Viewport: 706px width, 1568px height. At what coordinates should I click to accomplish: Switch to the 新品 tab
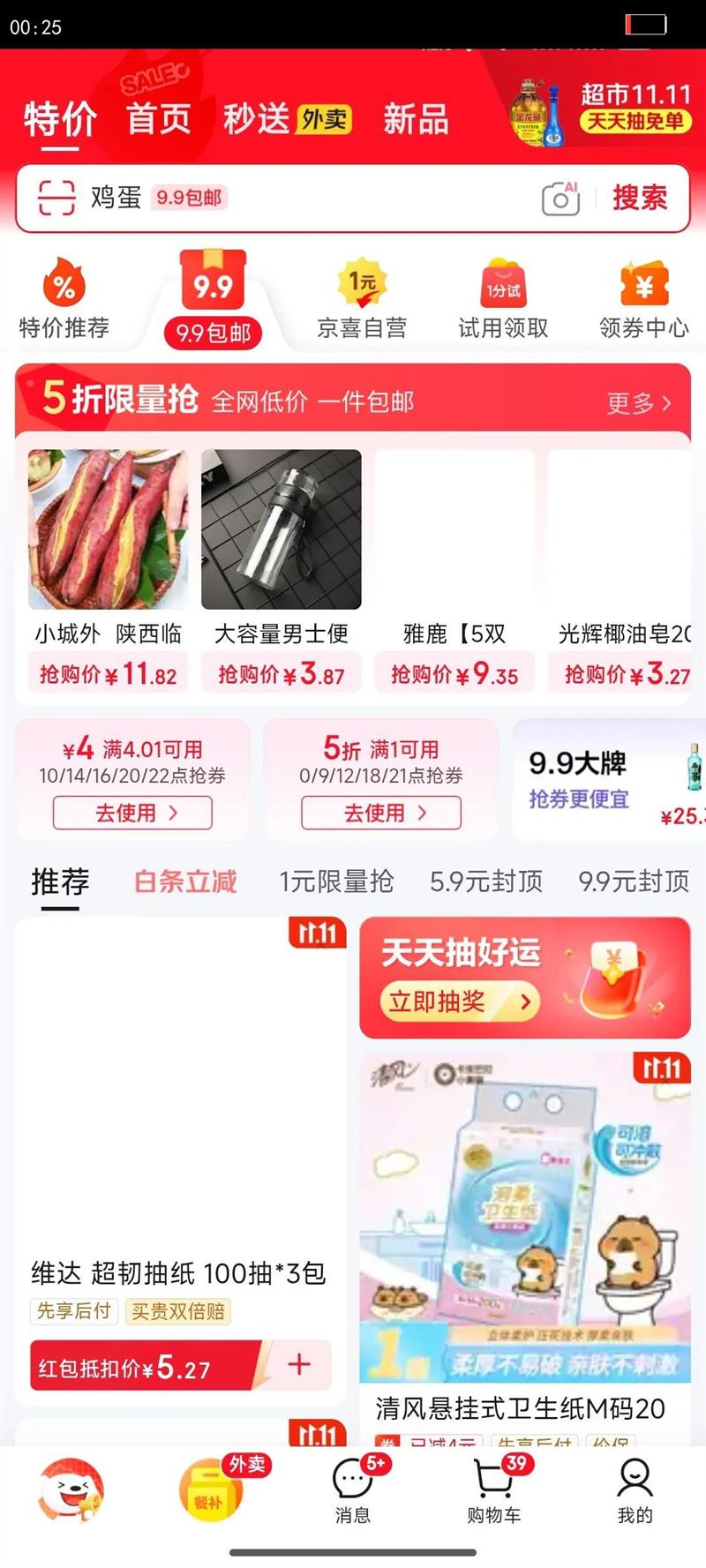pyautogui.click(x=416, y=119)
